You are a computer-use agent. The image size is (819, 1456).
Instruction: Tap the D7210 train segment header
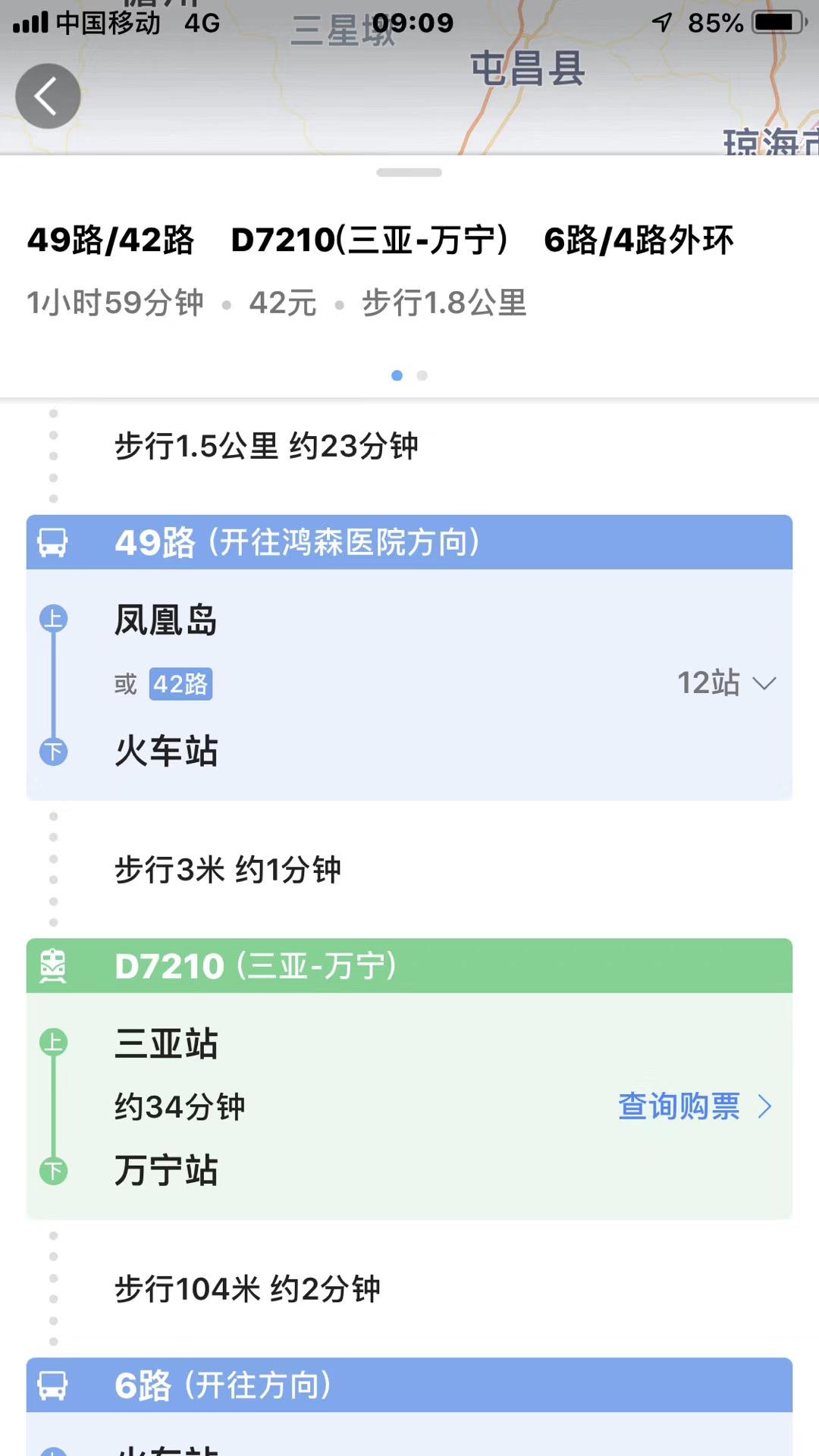(409, 966)
